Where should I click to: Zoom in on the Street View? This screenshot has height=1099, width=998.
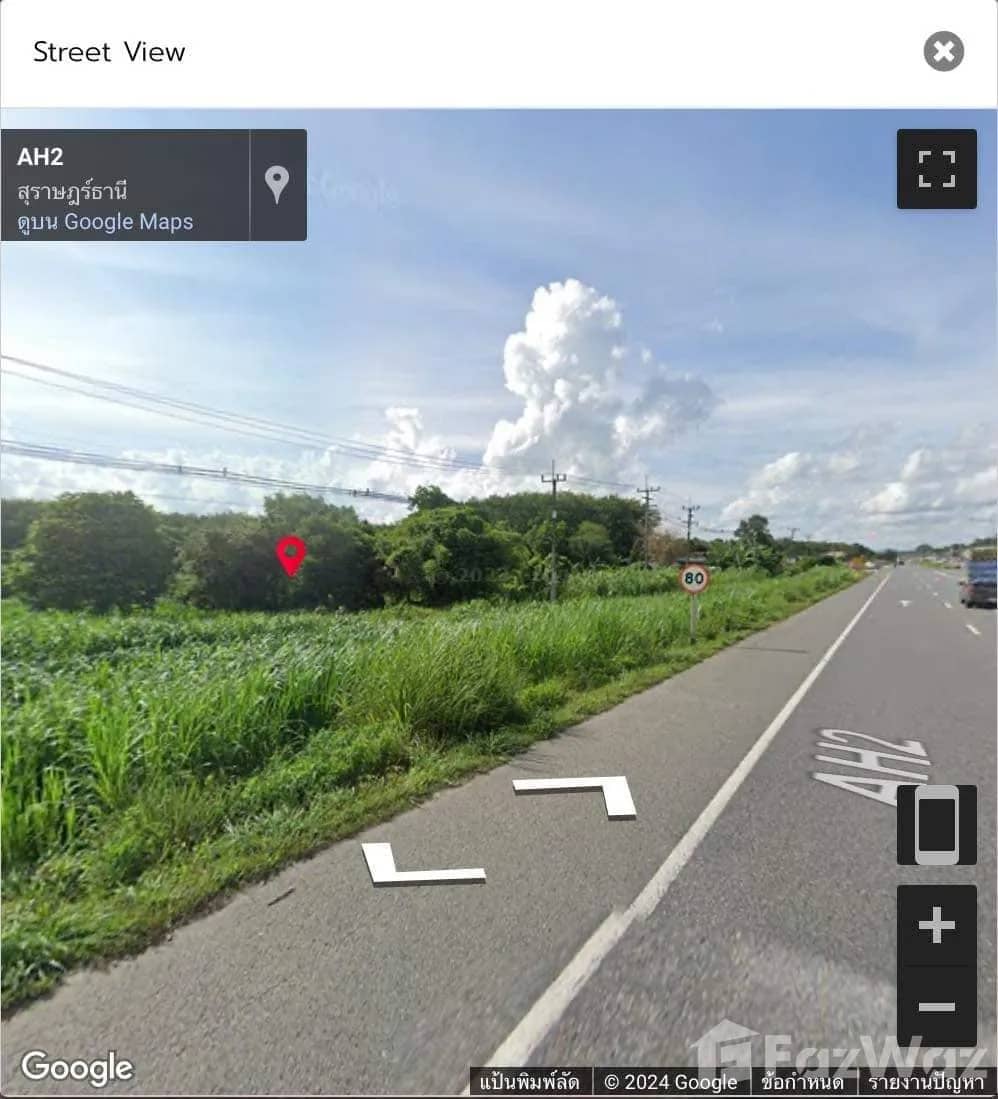[936, 925]
